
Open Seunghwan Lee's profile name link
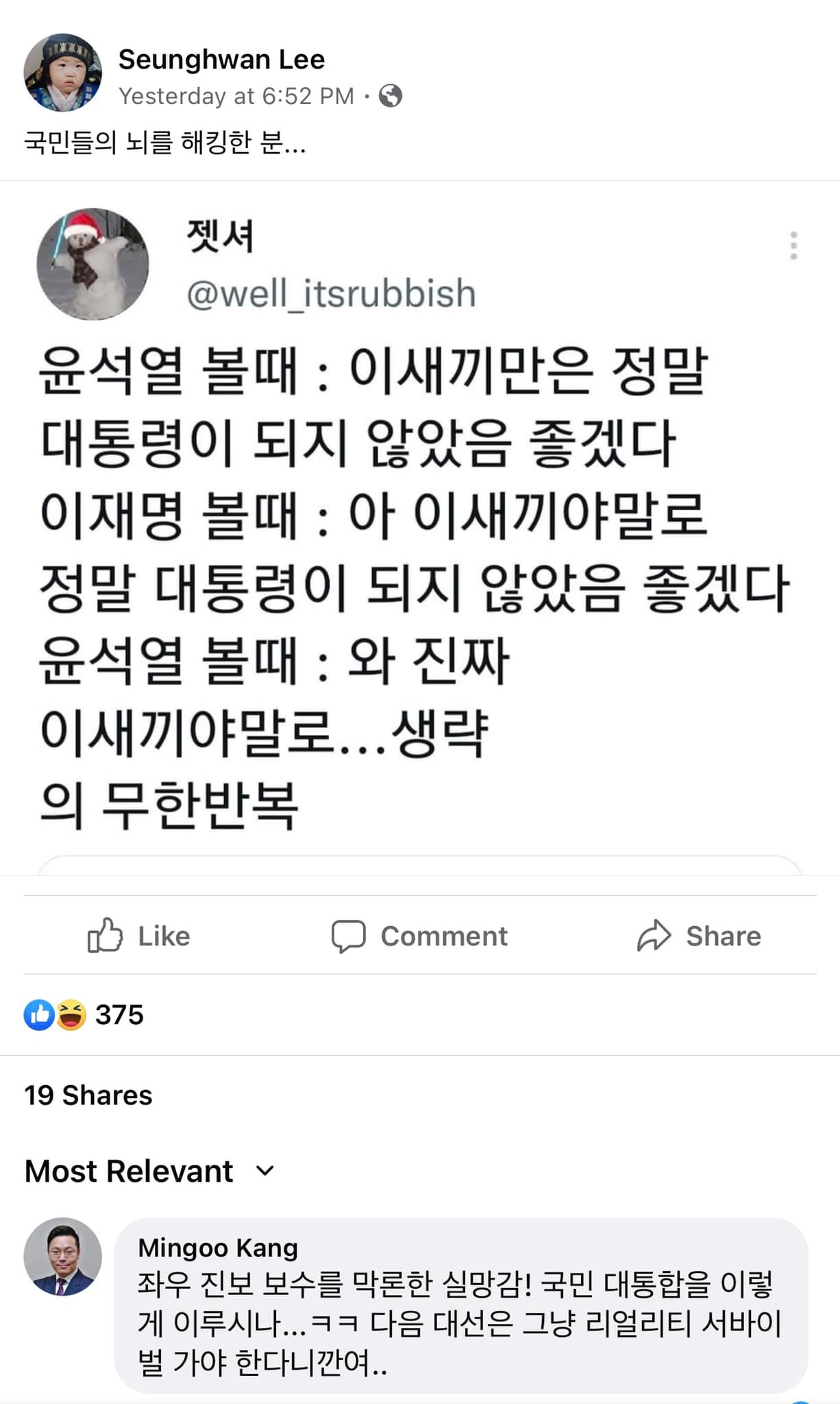221,60
